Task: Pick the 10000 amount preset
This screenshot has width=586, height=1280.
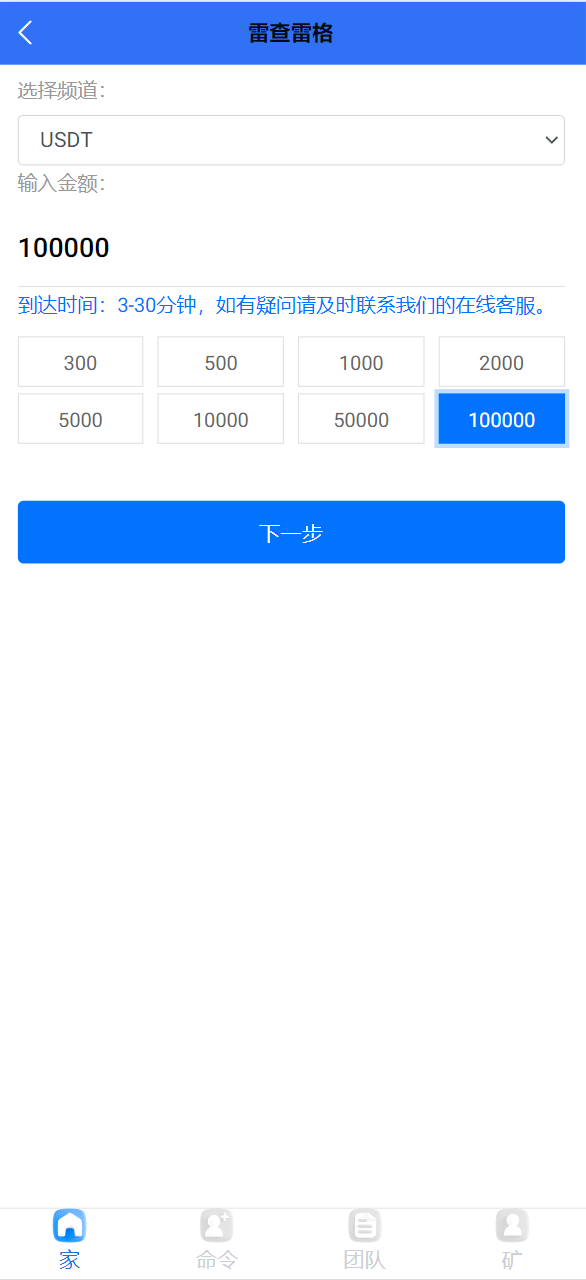Action: 221,419
